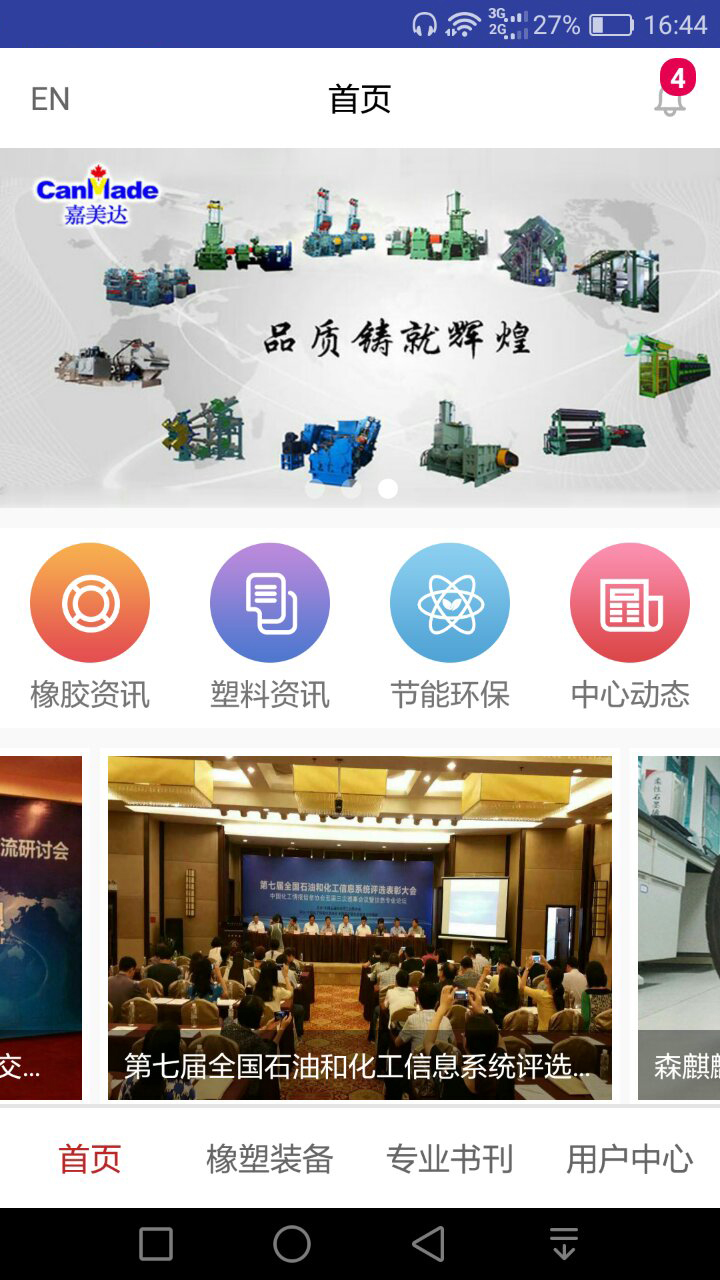The image size is (720, 1280).
Task: Tap the hide-keyboard icon in the navigation bar
Action: point(563,1245)
